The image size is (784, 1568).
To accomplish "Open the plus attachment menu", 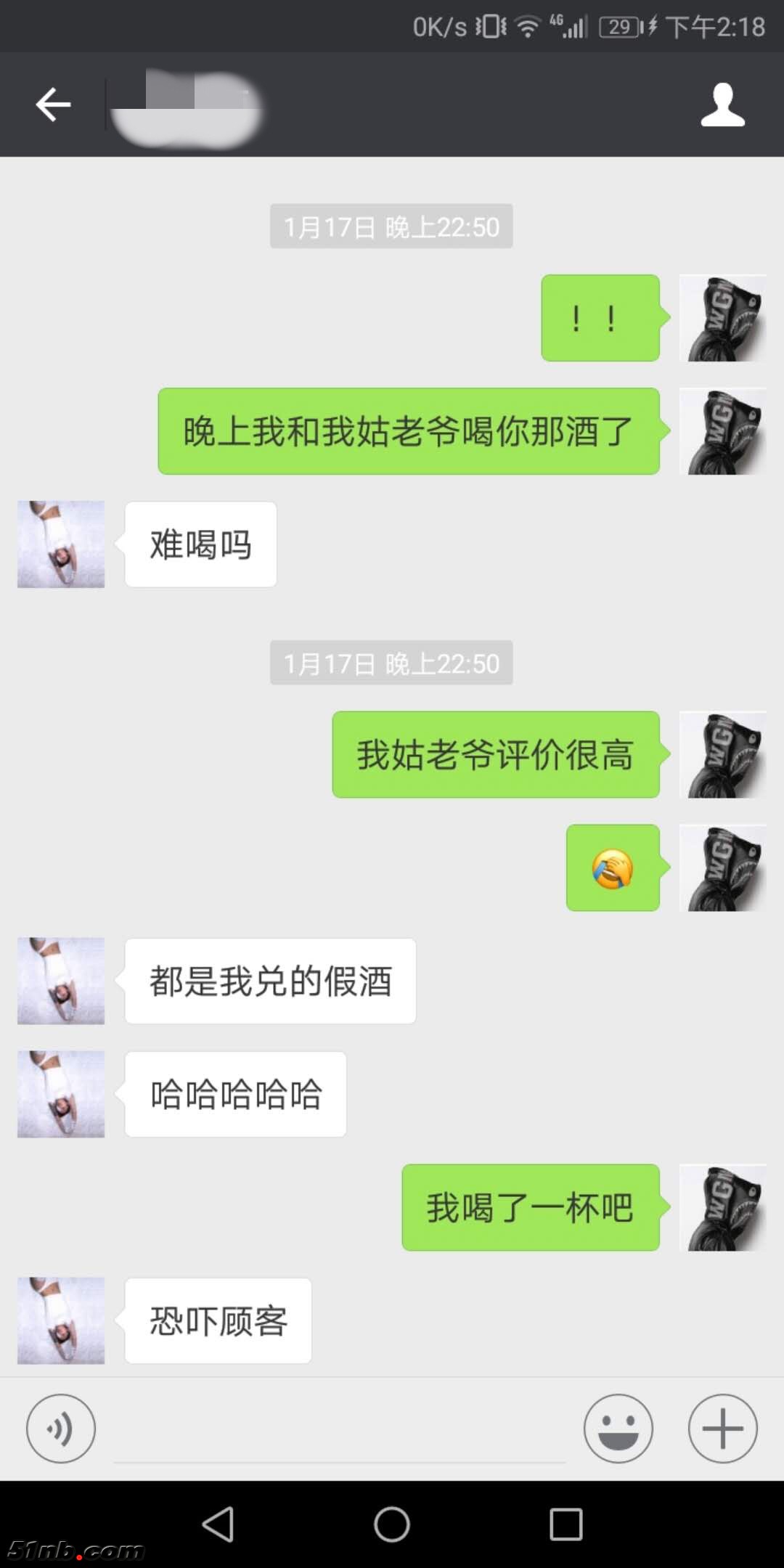I will (x=722, y=1428).
